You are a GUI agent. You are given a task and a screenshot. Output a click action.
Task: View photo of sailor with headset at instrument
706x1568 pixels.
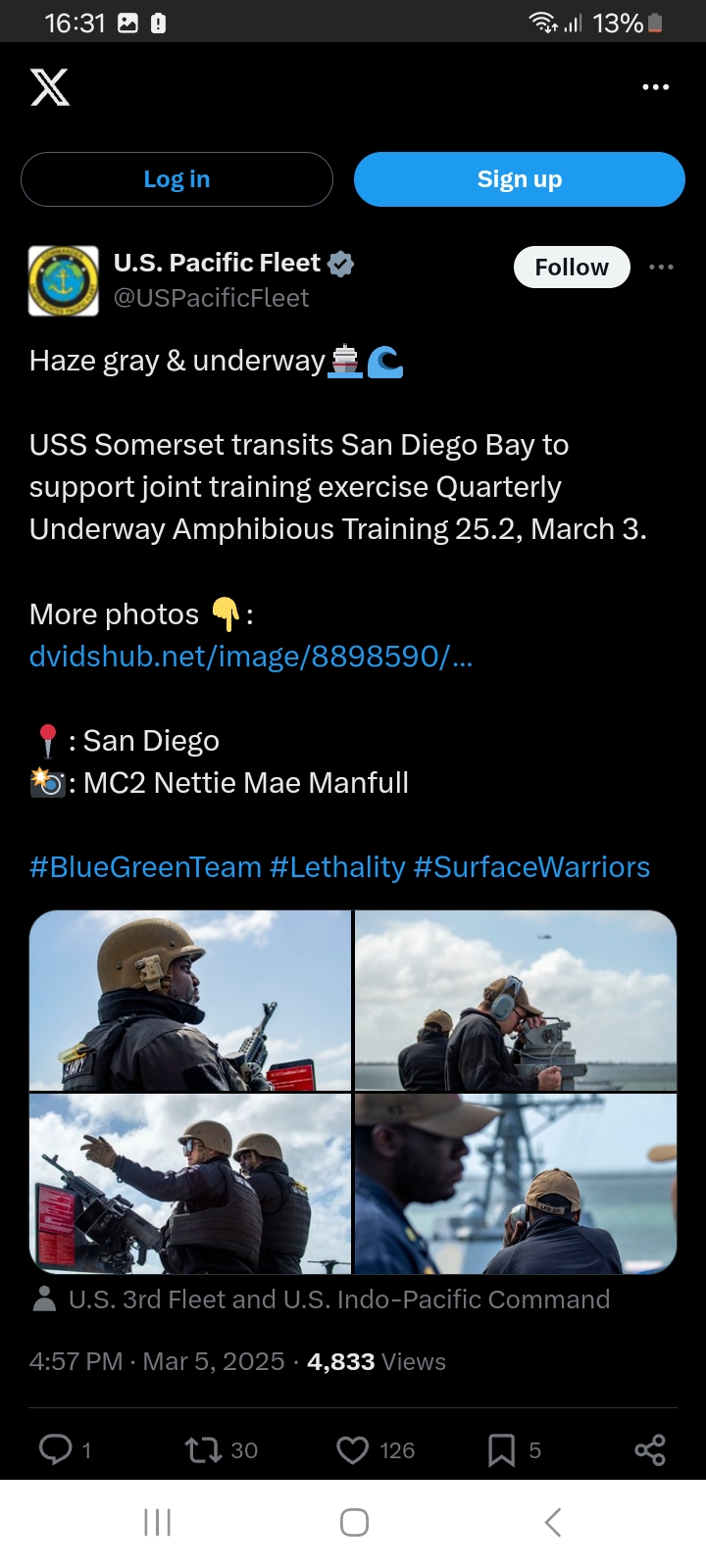(516, 1001)
